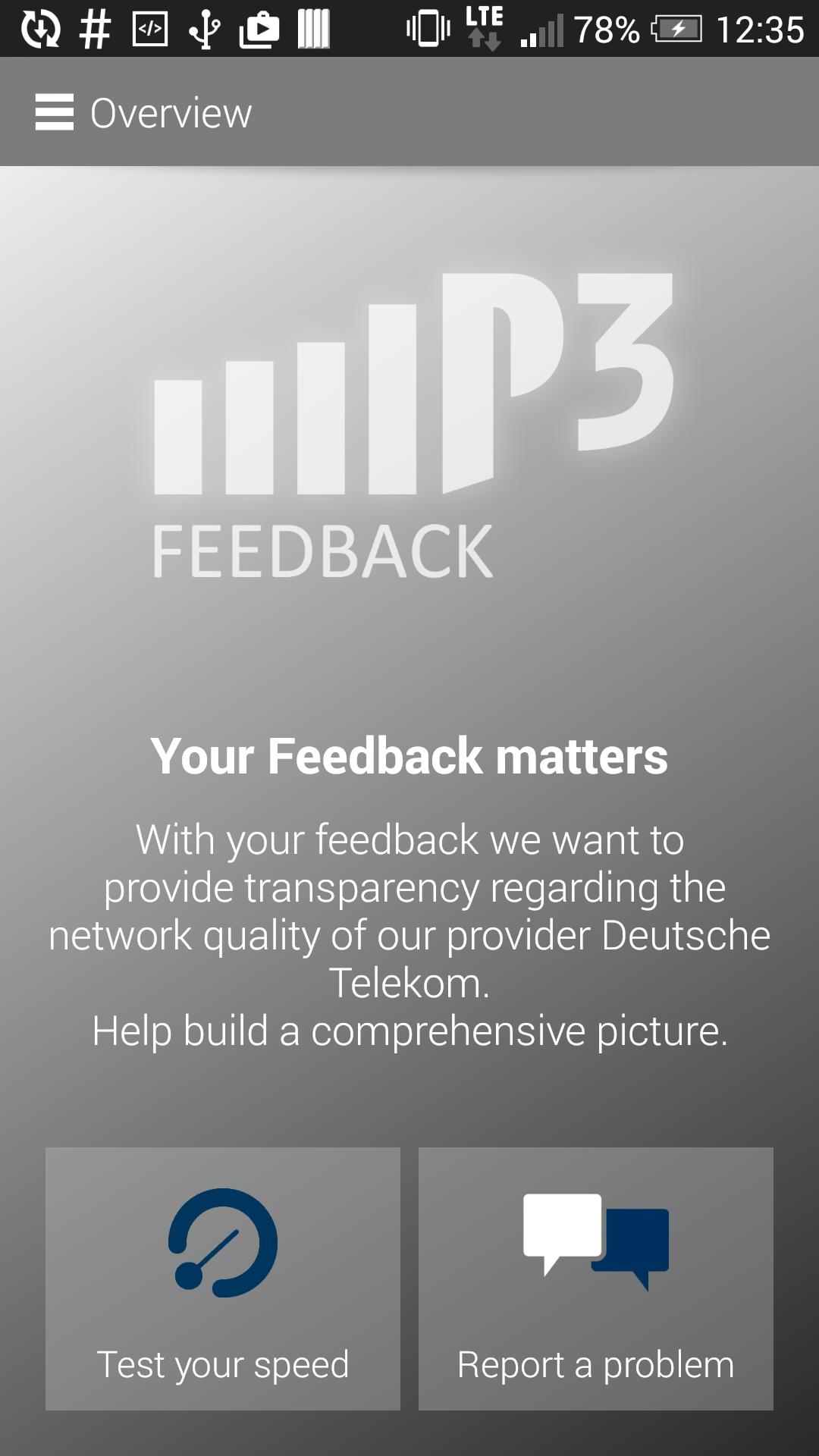This screenshot has width=819, height=1456.
Task: Tap the Overview title text
Action: (170, 111)
